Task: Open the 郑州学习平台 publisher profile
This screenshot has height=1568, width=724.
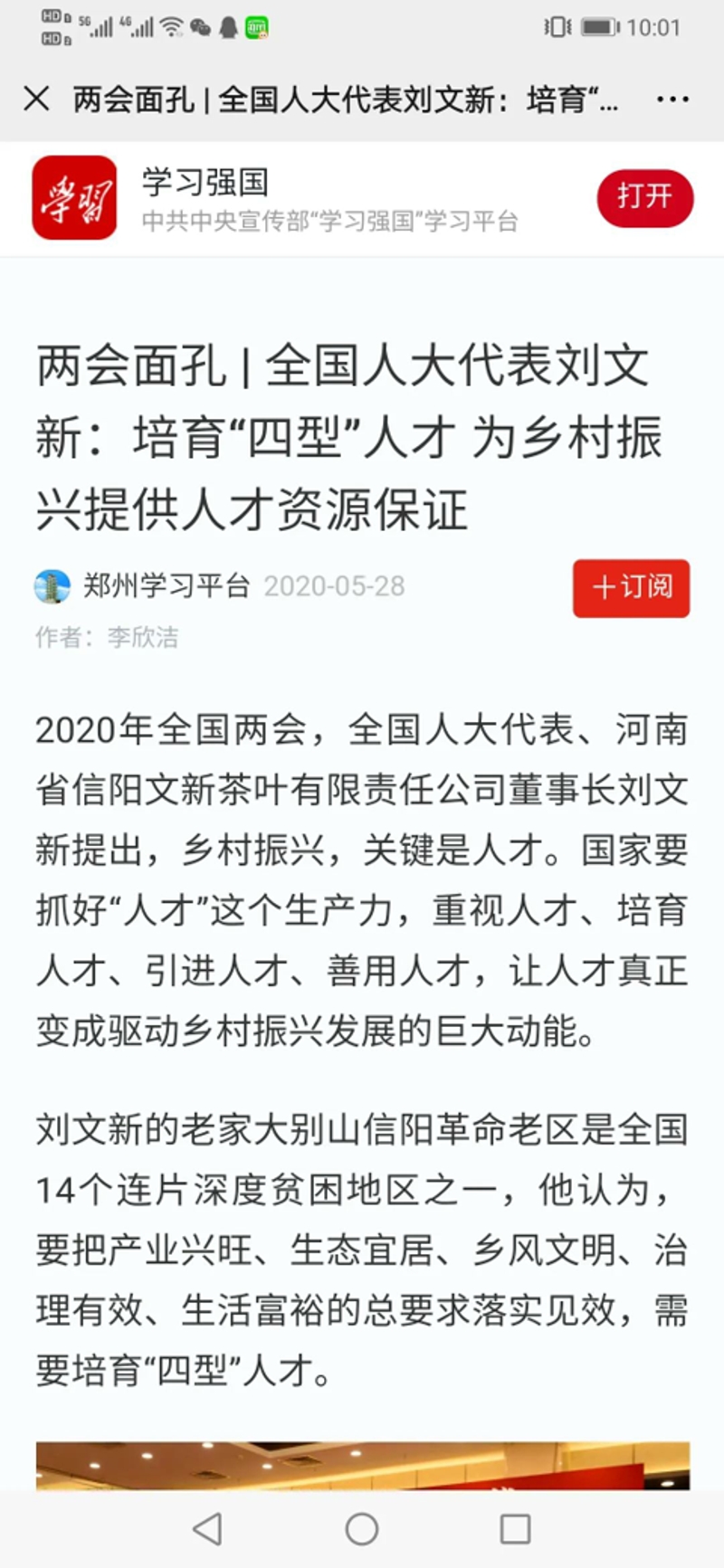Action: (166, 586)
